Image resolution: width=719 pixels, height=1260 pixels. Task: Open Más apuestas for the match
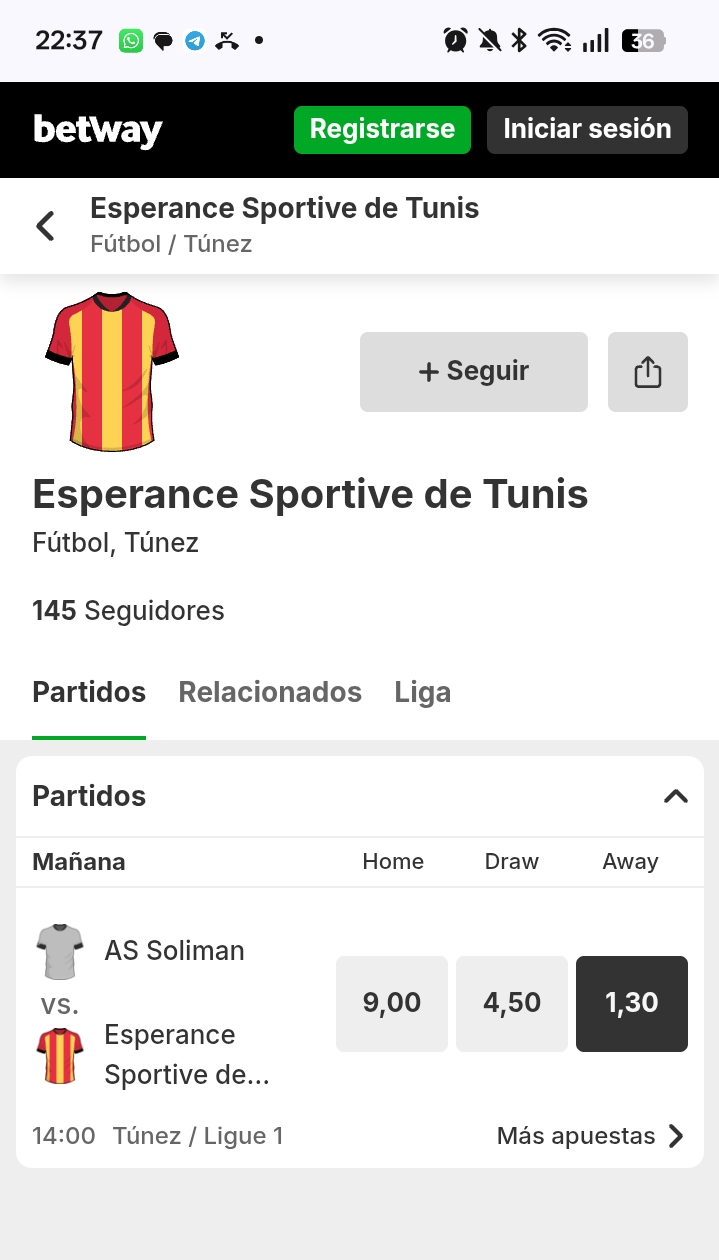590,1136
